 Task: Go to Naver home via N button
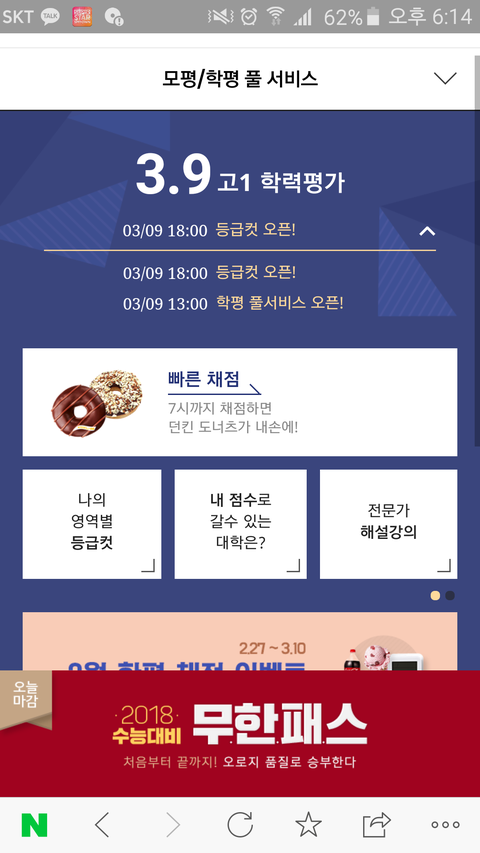(34, 825)
